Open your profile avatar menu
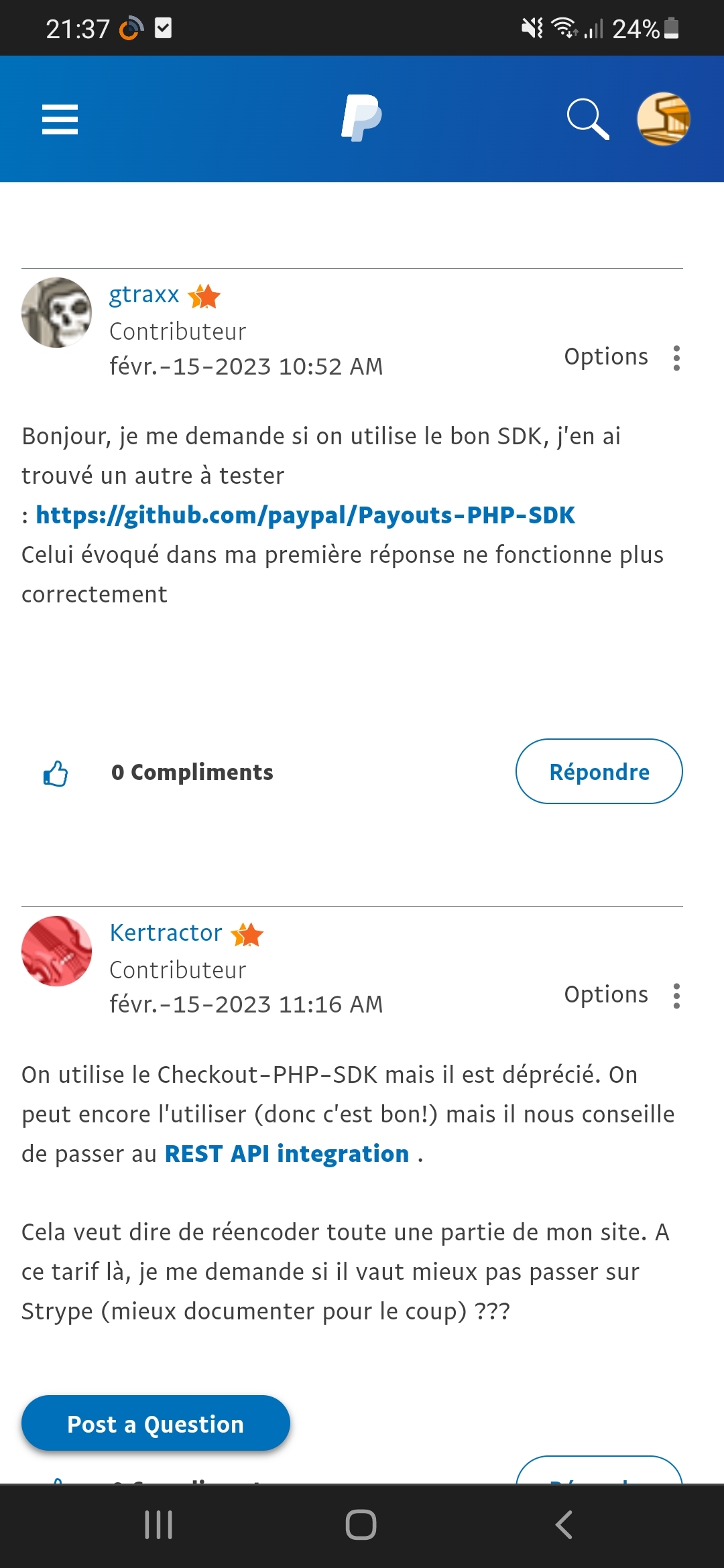This screenshot has height=1568, width=724. (663, 119)
